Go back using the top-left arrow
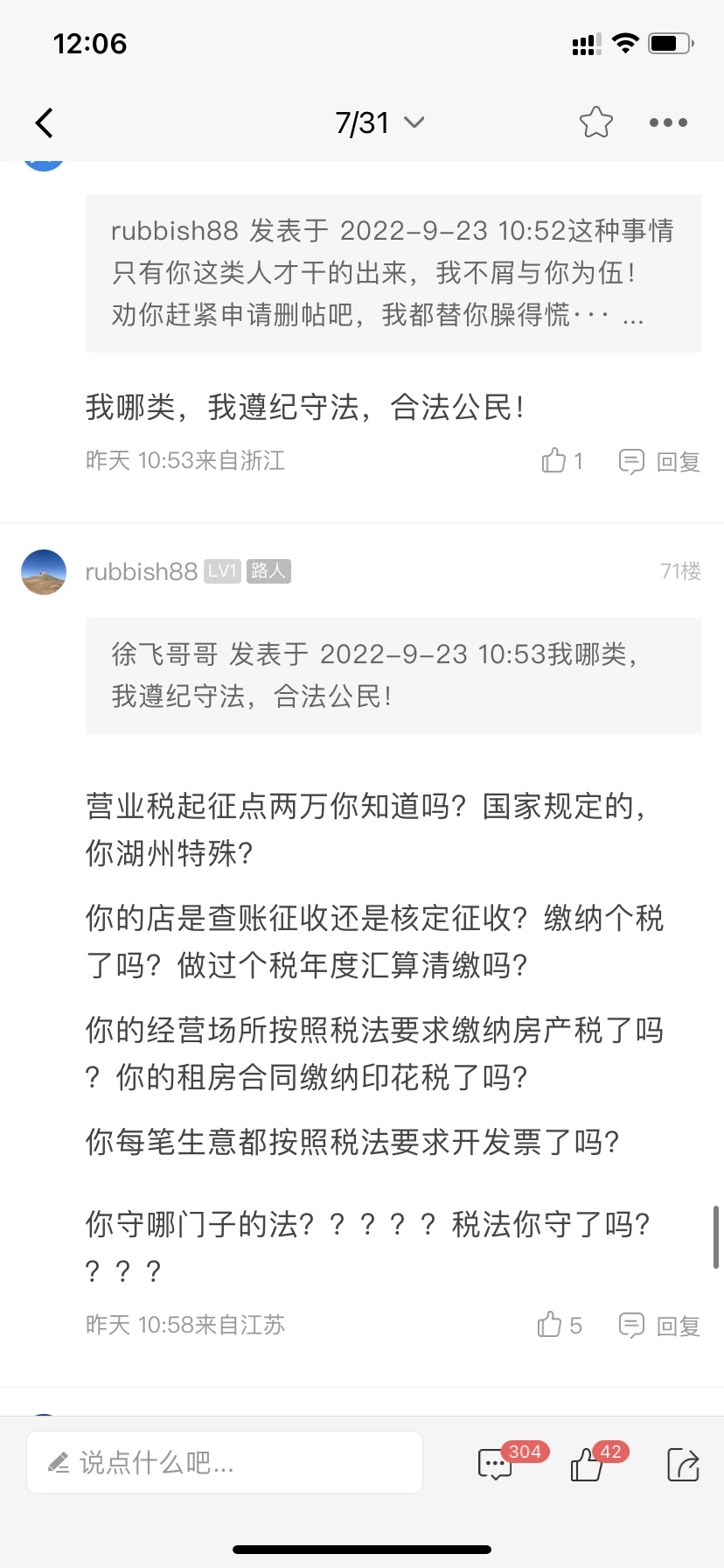The image size is (724, 1568). tap(45, 122)
